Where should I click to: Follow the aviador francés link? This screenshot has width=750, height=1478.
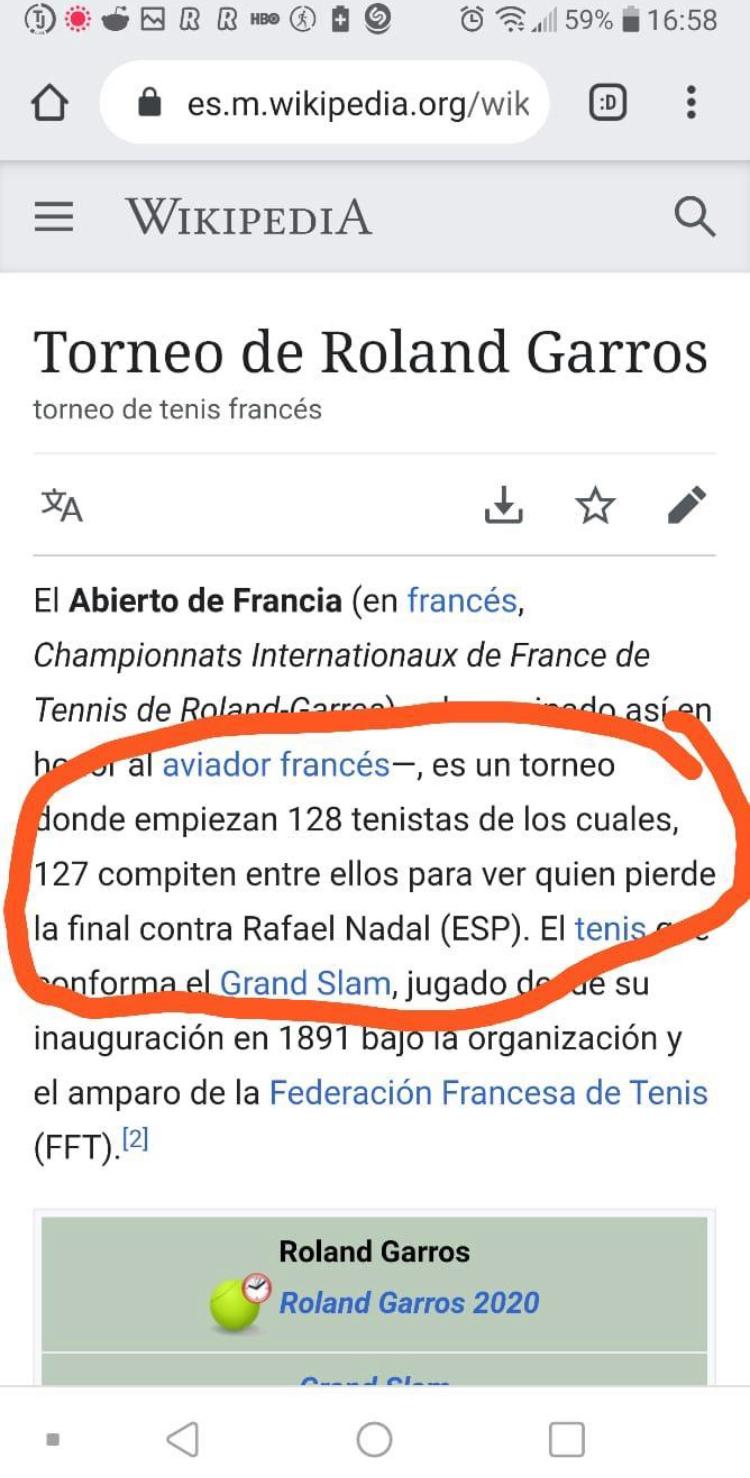pos(276,765)
